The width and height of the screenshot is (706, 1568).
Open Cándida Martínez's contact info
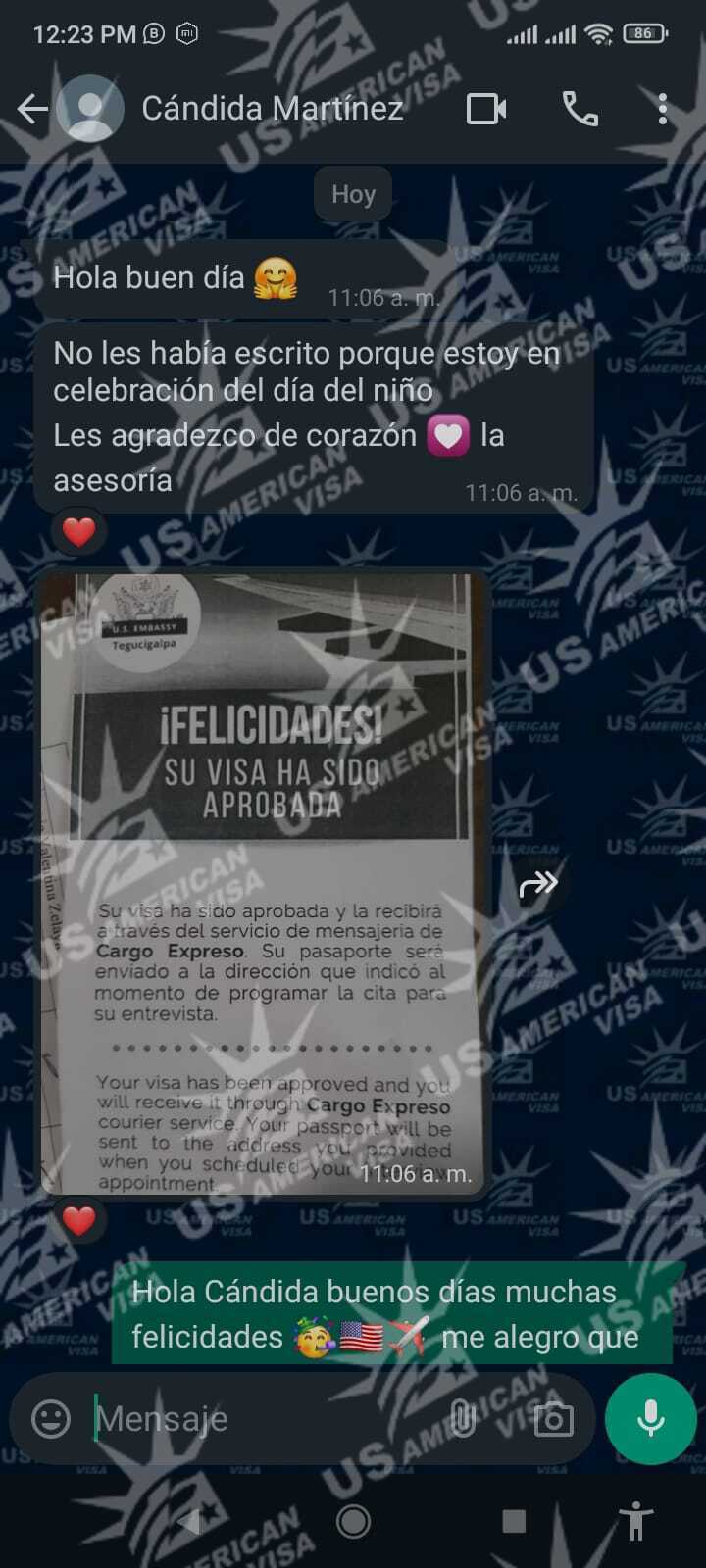tap(273, 109)
